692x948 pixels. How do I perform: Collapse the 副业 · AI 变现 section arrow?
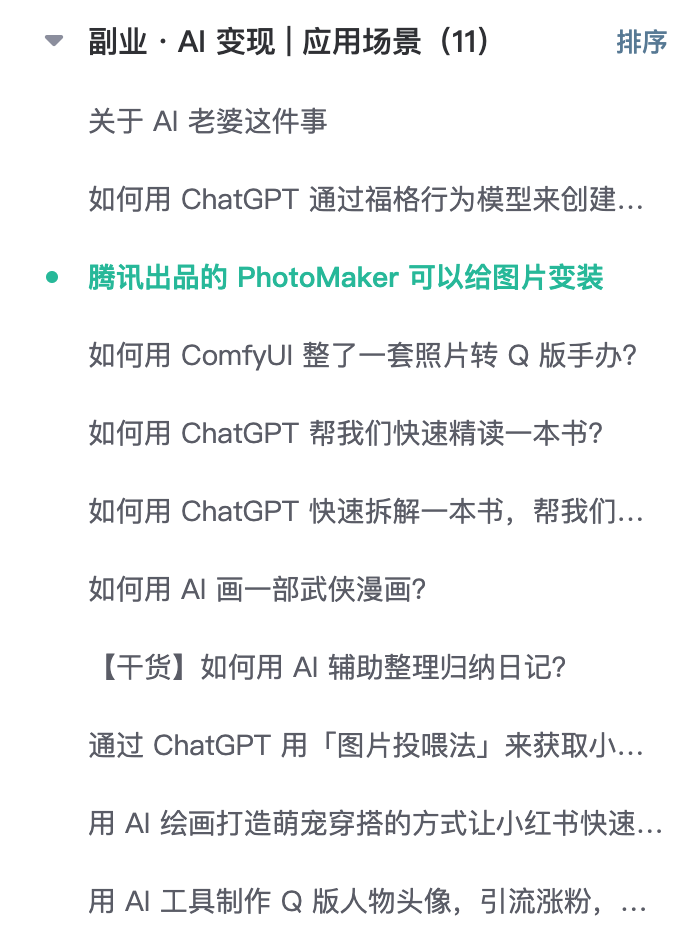tap(54, 42)
